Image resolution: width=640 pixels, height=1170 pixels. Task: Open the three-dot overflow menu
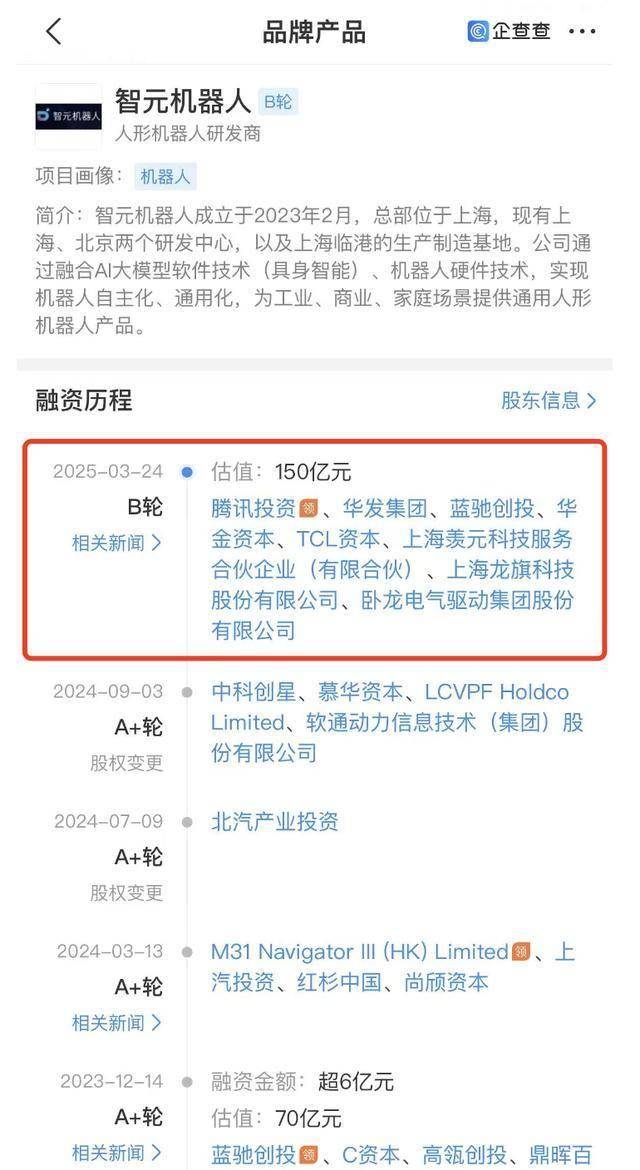[582, 32]
